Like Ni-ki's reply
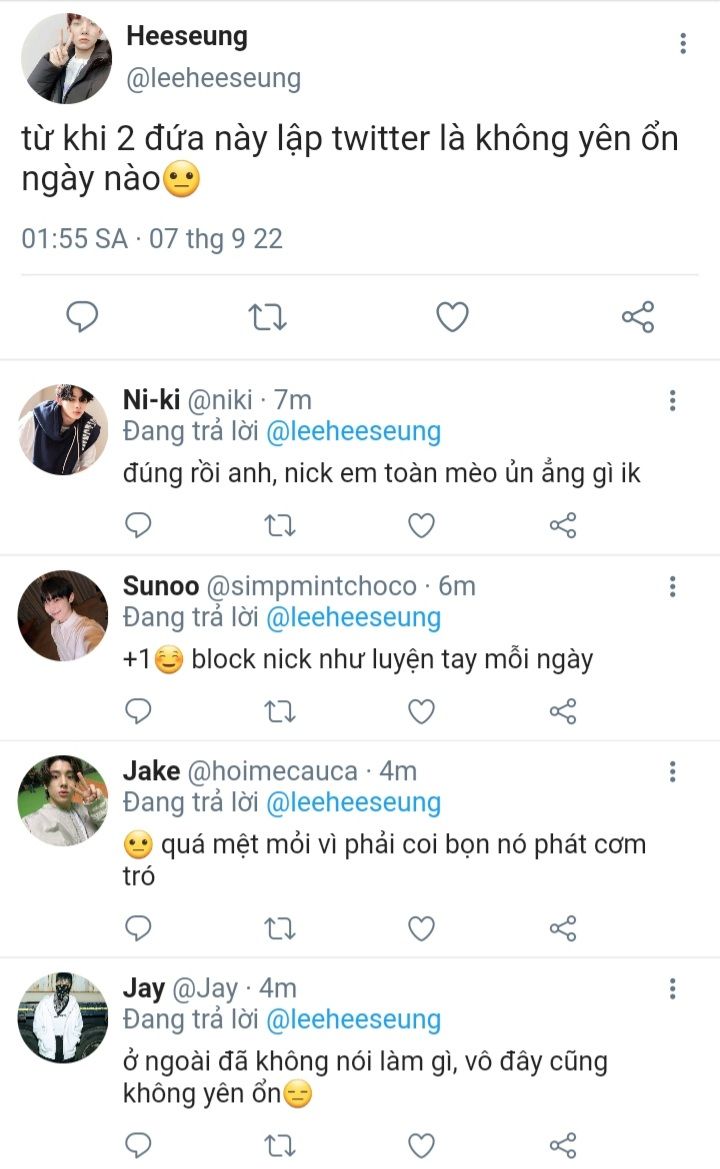 coord(422,524)
